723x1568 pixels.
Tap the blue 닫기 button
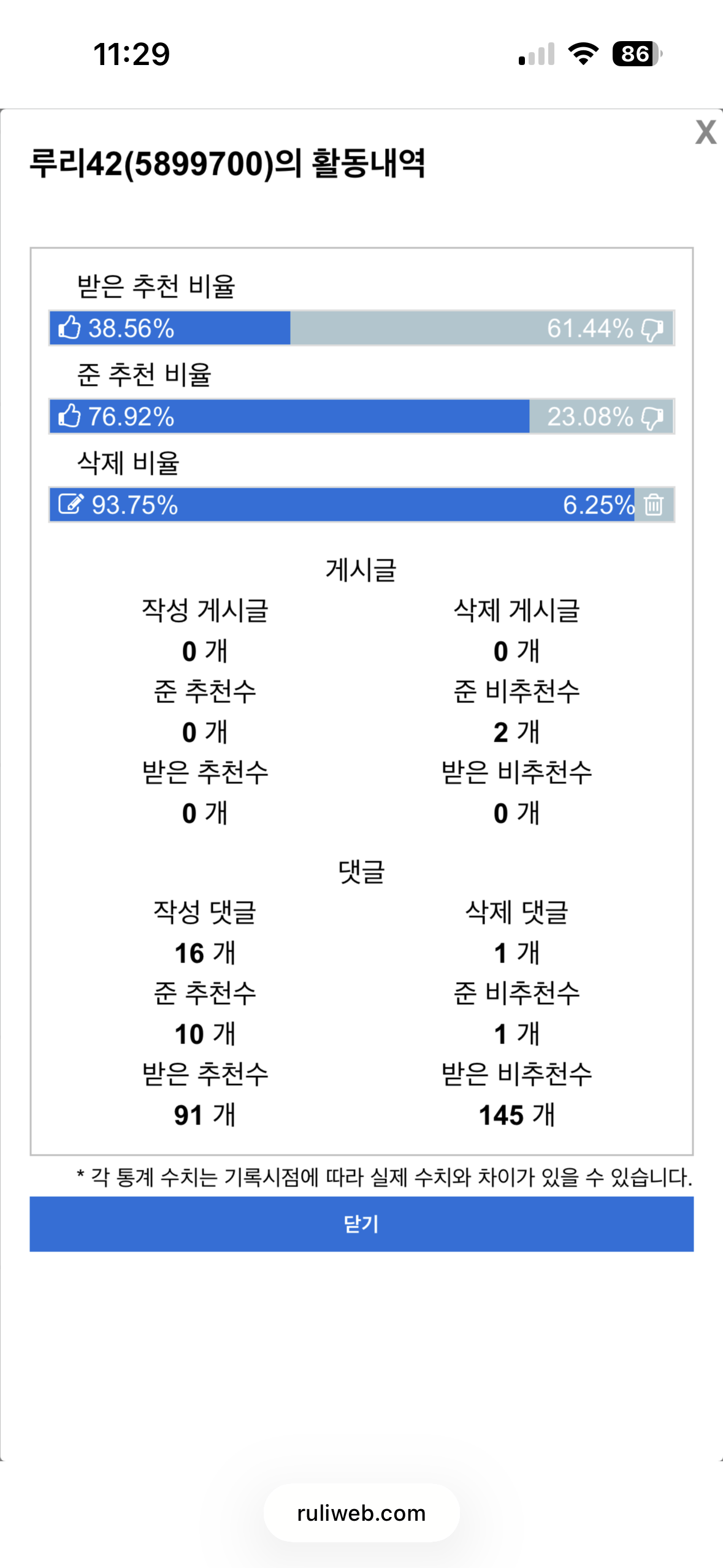pyautogui.click(x=361, y=1223)
